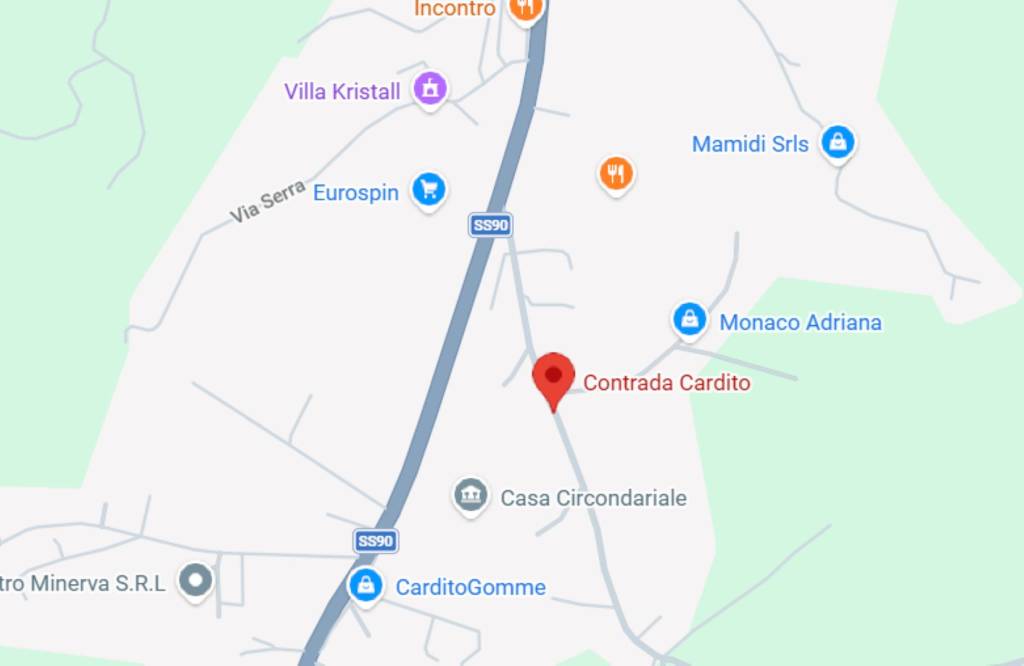Select the Villa Kristall place marker
This screenshot has height=666, width=1024.
431,89
